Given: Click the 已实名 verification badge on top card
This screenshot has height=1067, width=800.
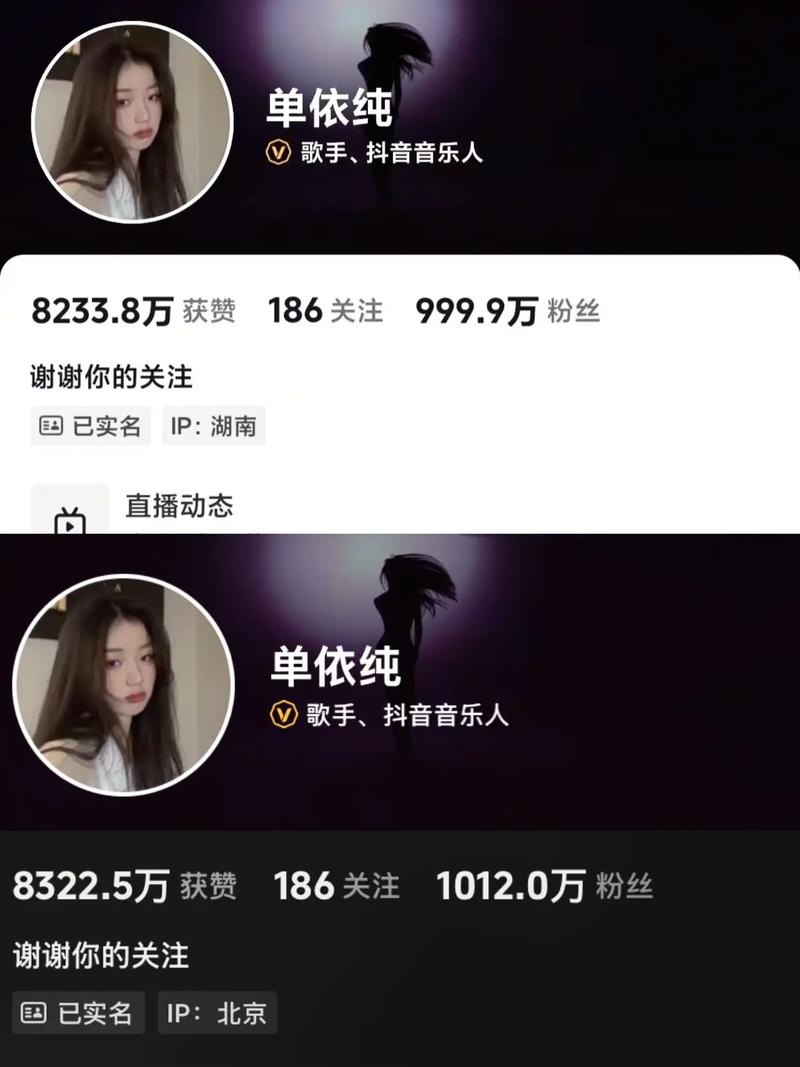Looking at the screenshot, I should [90, 426].
